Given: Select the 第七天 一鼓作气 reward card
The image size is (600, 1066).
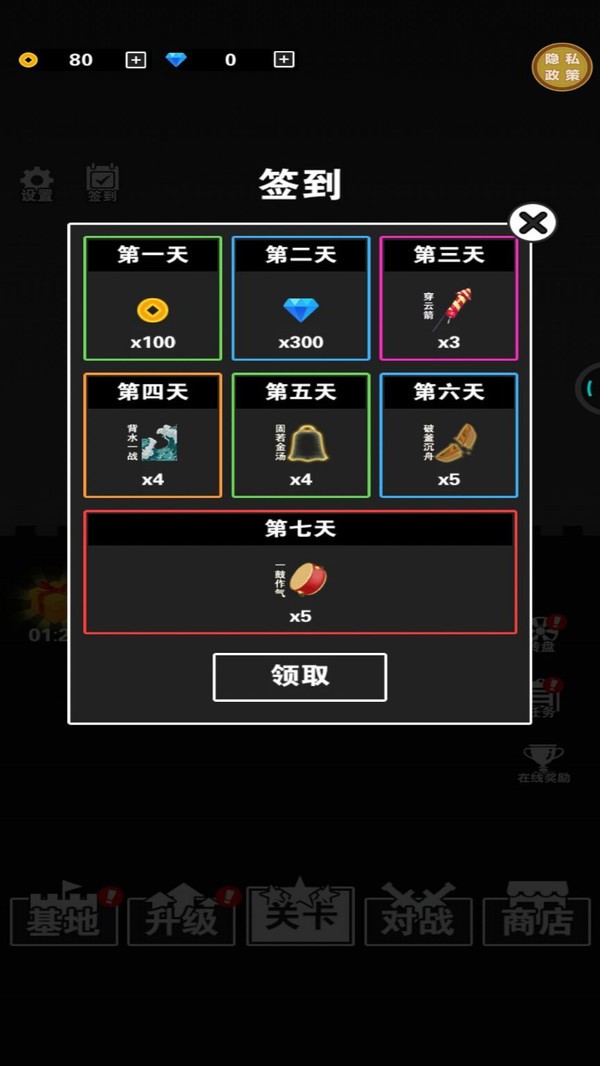Looking at the screenshot, I should [x=300, y=572].
